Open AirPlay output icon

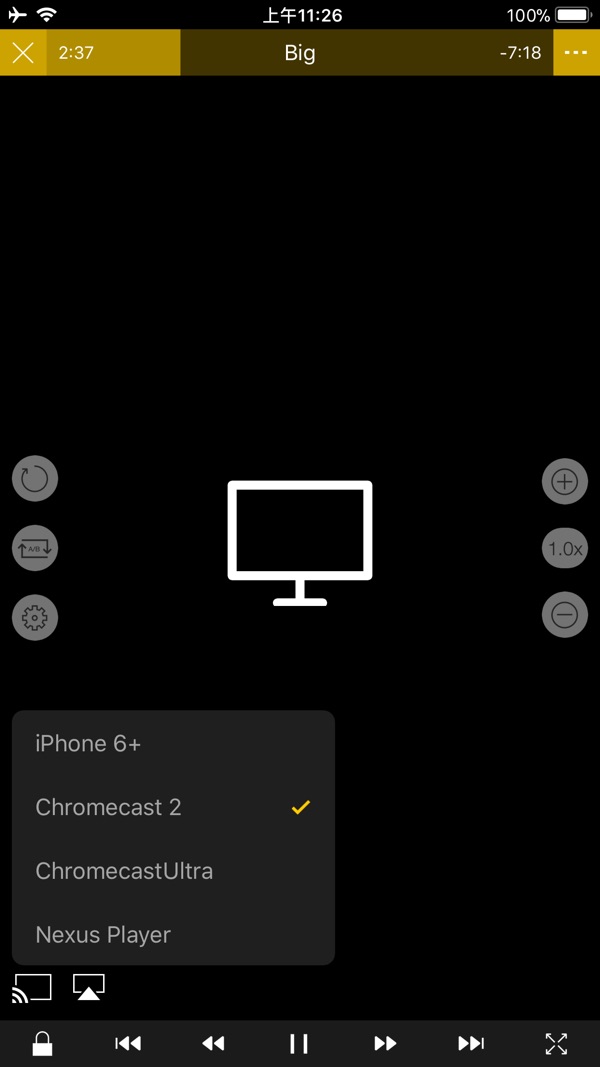coord(89,988)
